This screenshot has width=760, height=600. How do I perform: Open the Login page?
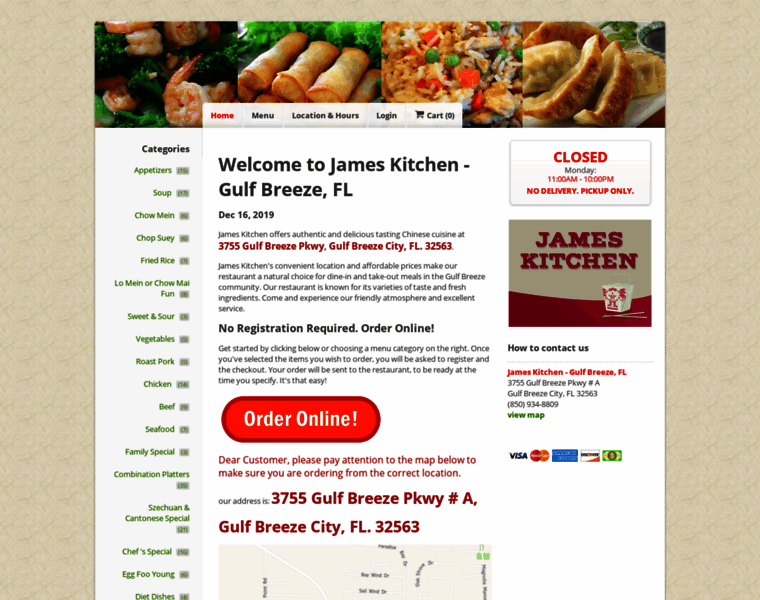click(x=386, y=115)
